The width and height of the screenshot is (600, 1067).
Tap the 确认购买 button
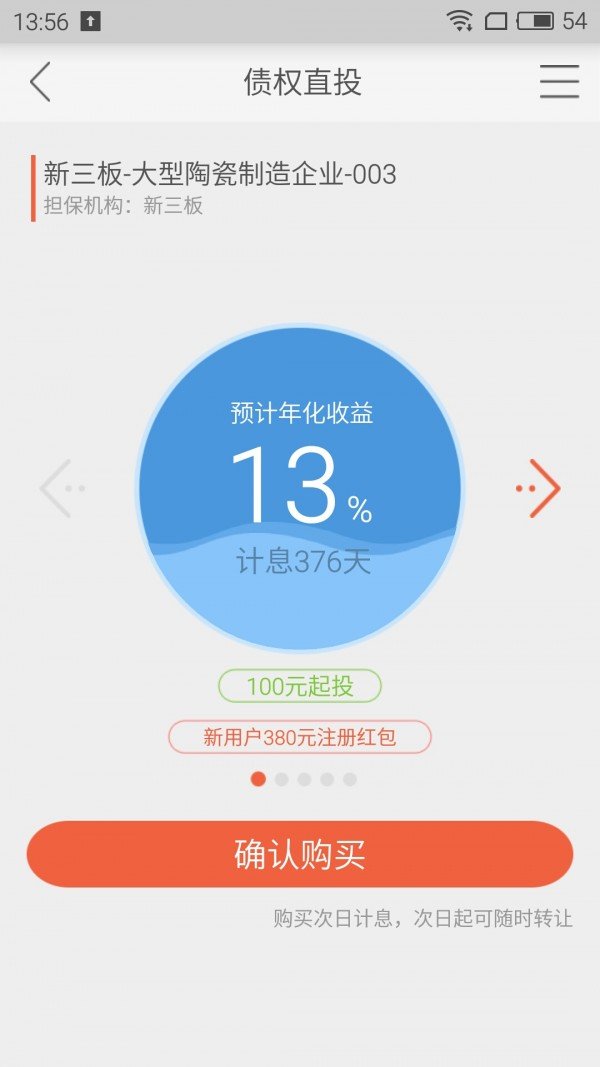(x=300, y=854)
